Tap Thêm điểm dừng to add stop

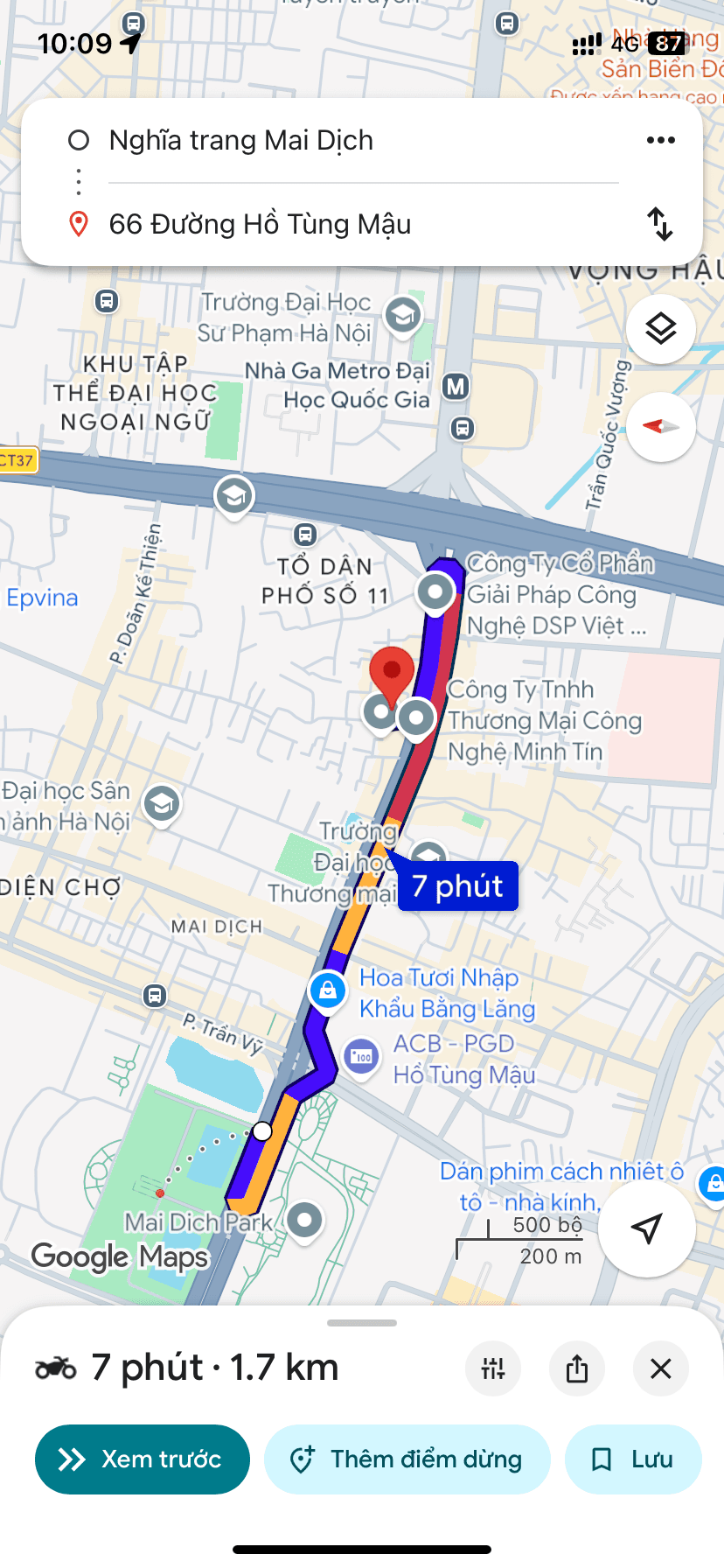(x=407, y=1459)
